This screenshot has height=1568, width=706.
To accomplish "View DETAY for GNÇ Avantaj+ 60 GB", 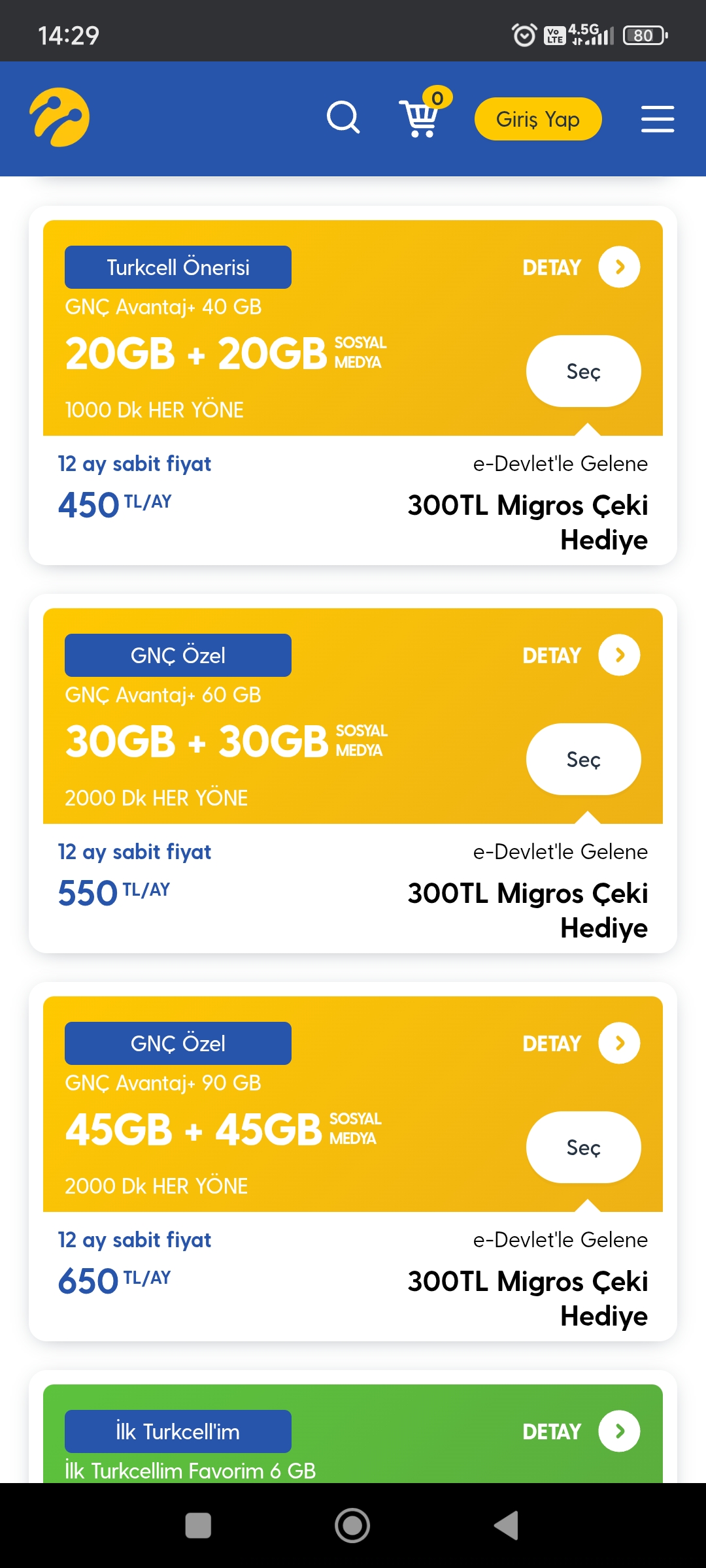I will pyautogui.click(x=618, y=655).
